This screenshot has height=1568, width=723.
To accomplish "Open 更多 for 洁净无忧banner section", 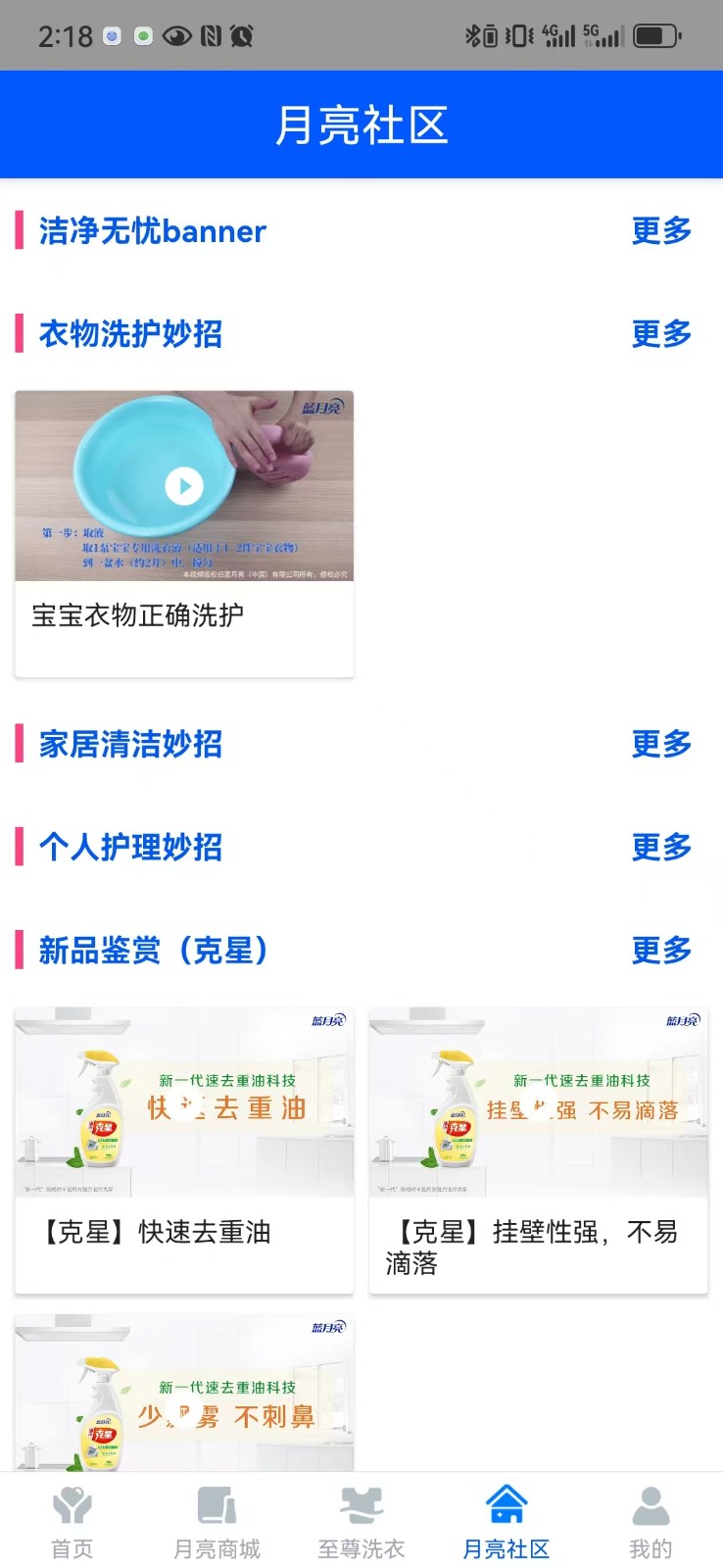I will [x=660, y=231].
